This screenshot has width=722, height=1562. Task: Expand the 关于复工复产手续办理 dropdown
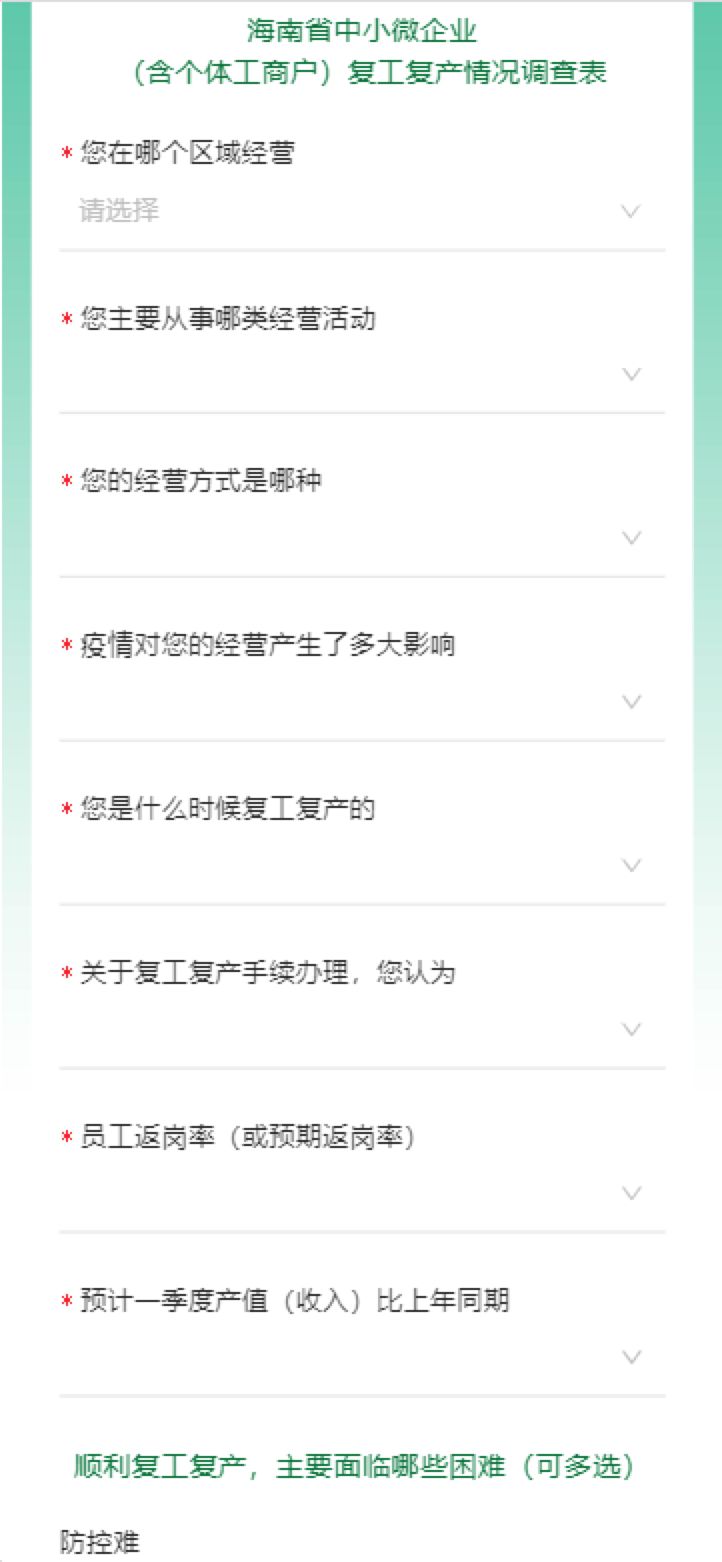click(x=361, y=1030)
